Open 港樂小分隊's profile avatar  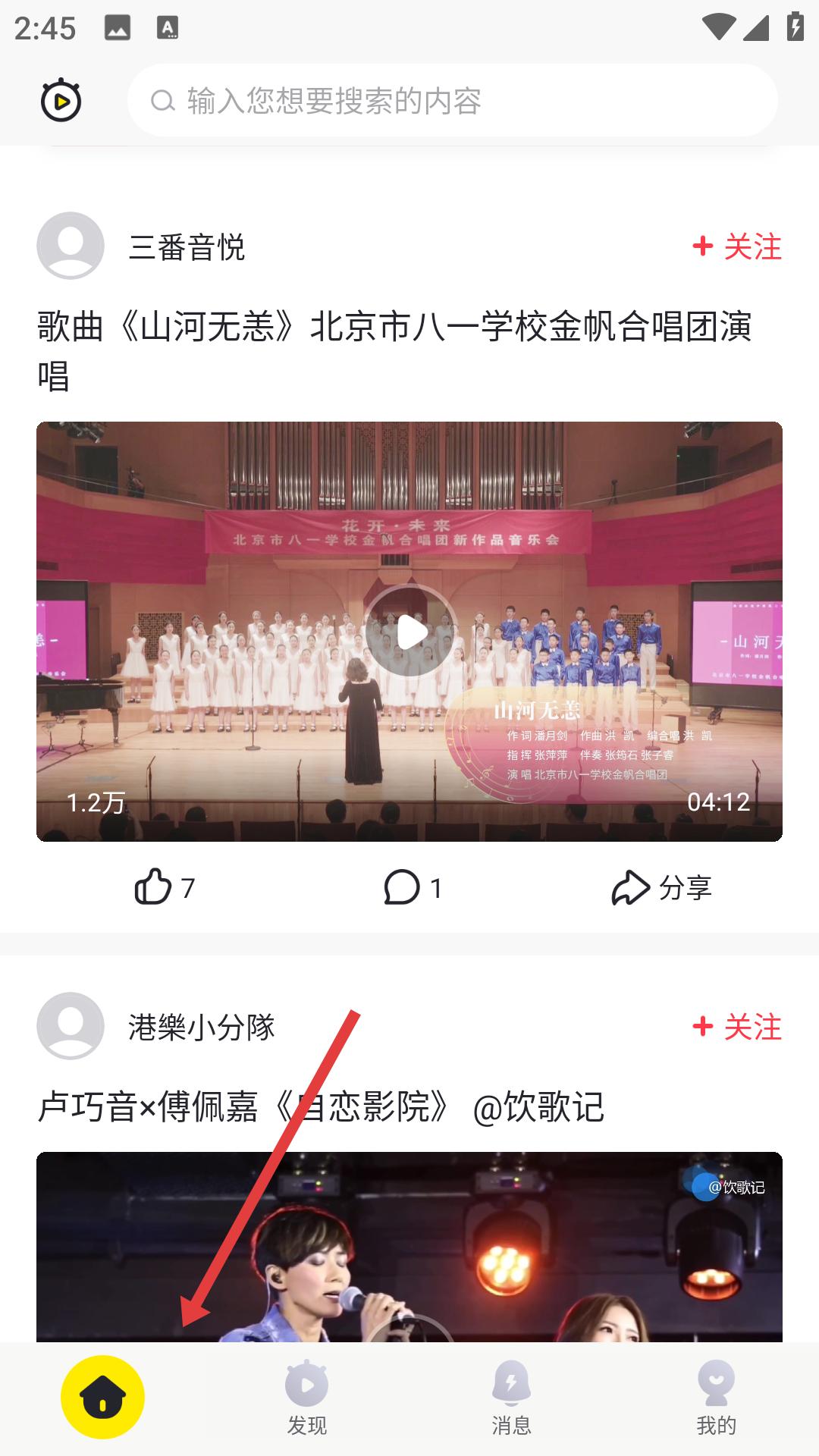71,1026
